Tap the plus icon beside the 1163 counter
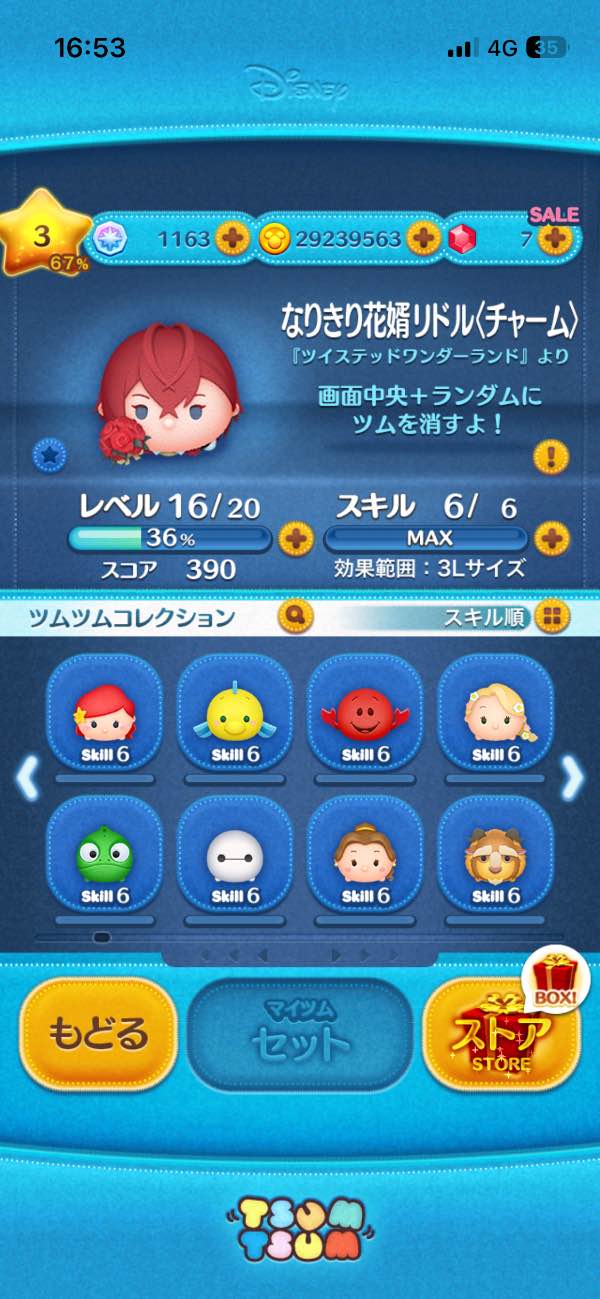Screen dimensions: 600x1299 coord(232,238)
